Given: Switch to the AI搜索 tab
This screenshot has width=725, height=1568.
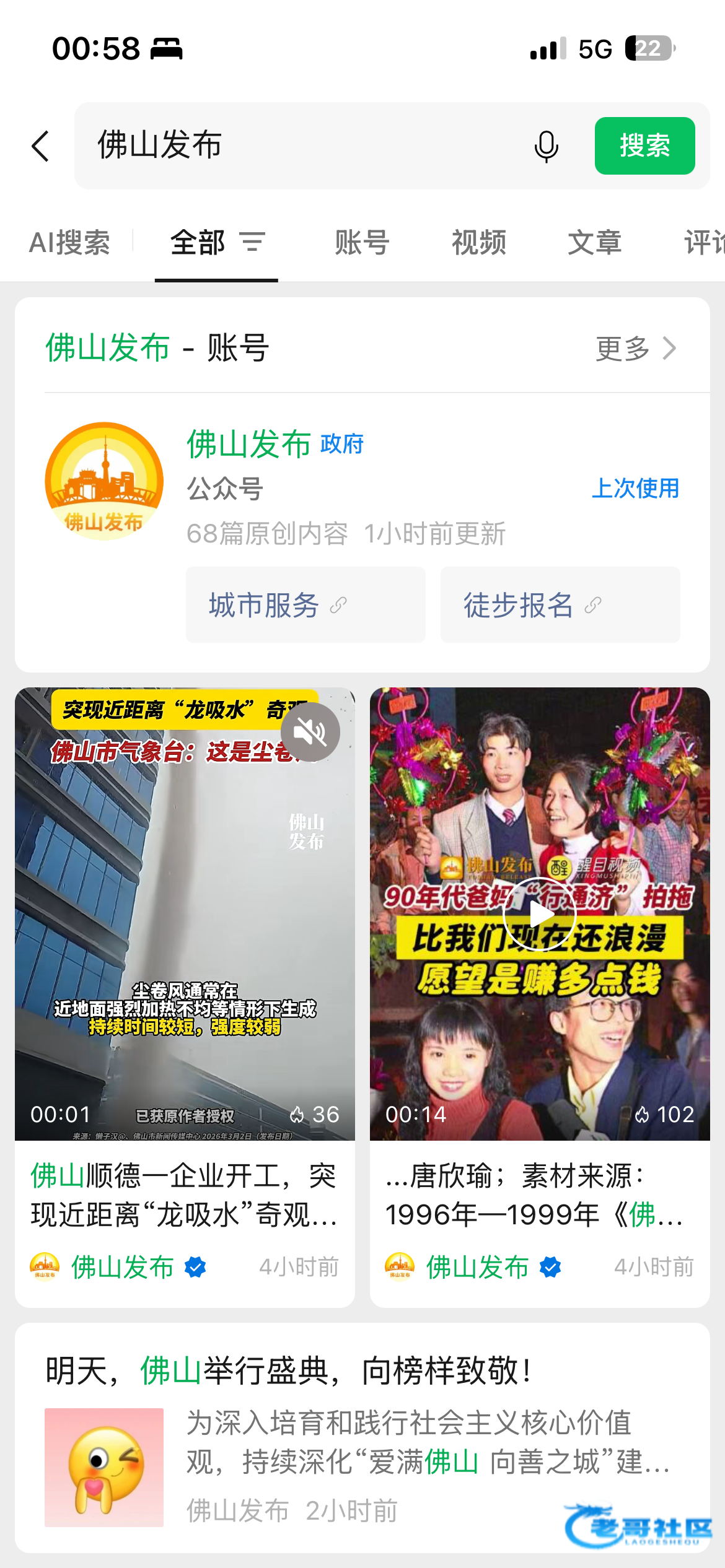Looking at the screenshot, I should pyautogui.click(x=69, y=242).
